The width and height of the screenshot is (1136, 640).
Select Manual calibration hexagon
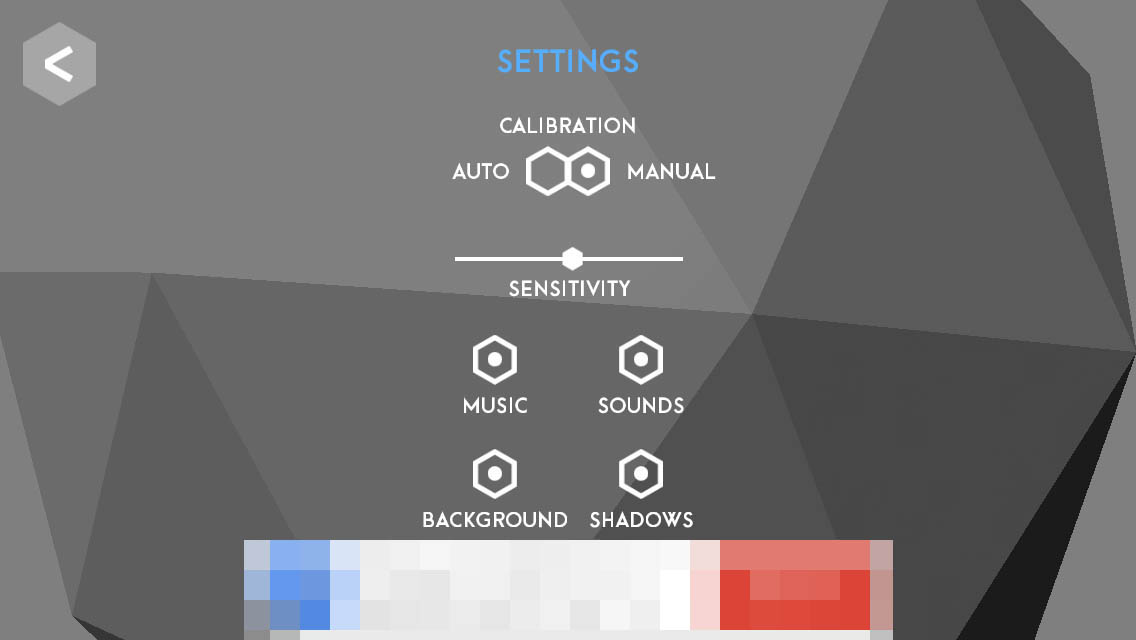590,171
